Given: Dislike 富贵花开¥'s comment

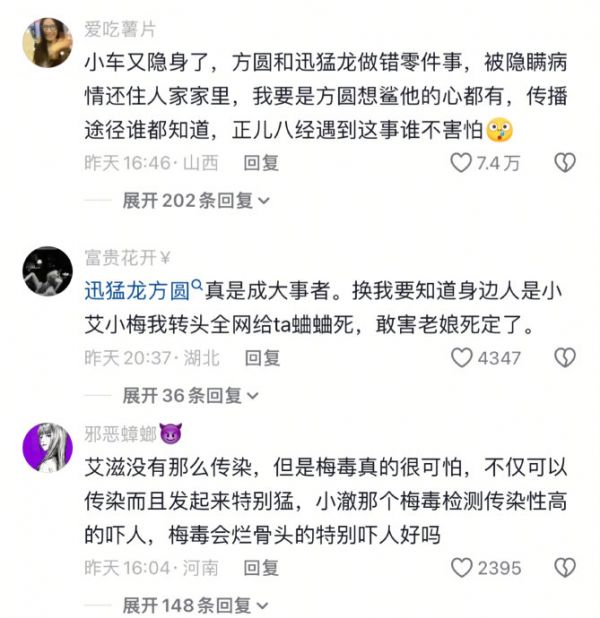Looking at the screenshot, I should coord(566,357).
